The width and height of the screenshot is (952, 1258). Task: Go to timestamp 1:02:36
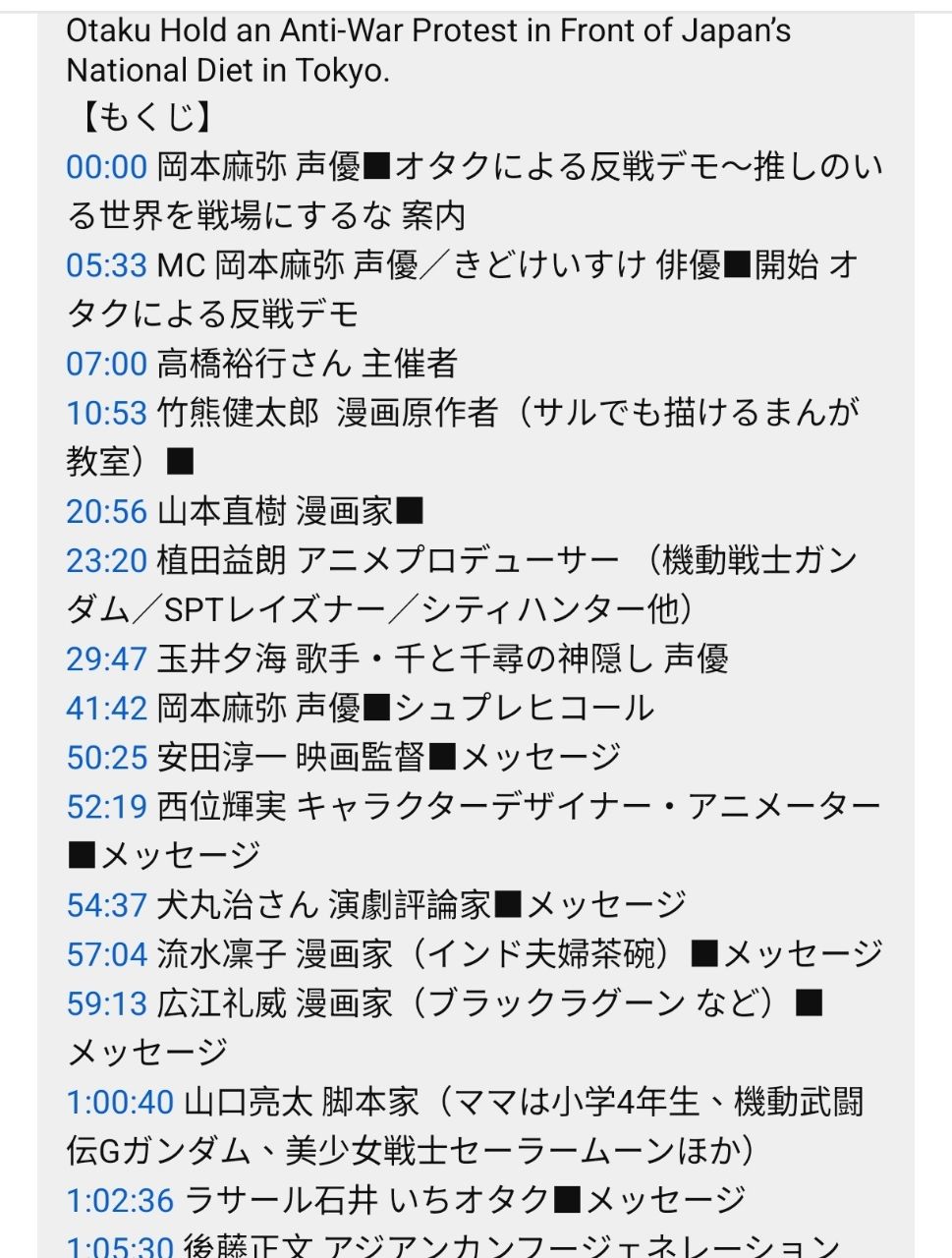point(120,1200)
